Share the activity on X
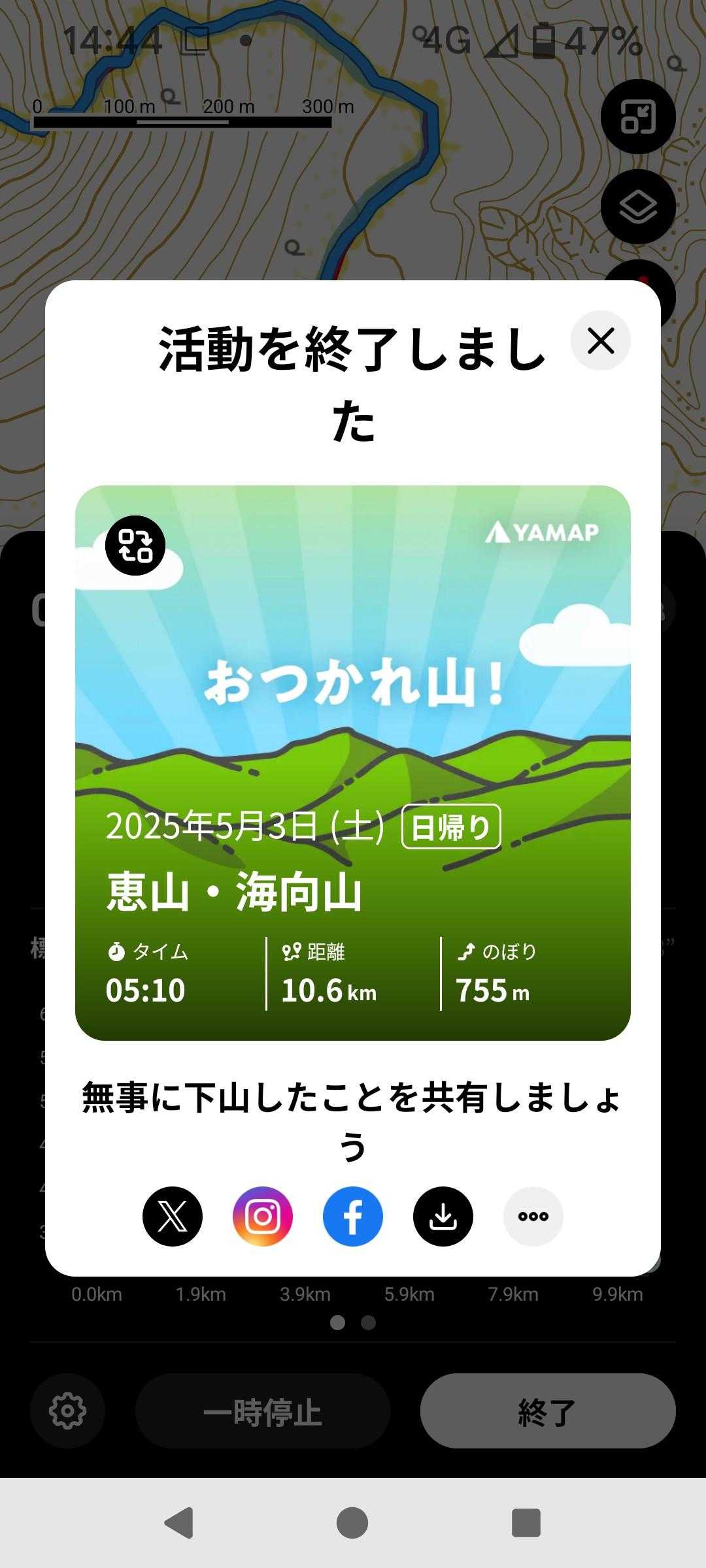 [x=173, y=1216]
